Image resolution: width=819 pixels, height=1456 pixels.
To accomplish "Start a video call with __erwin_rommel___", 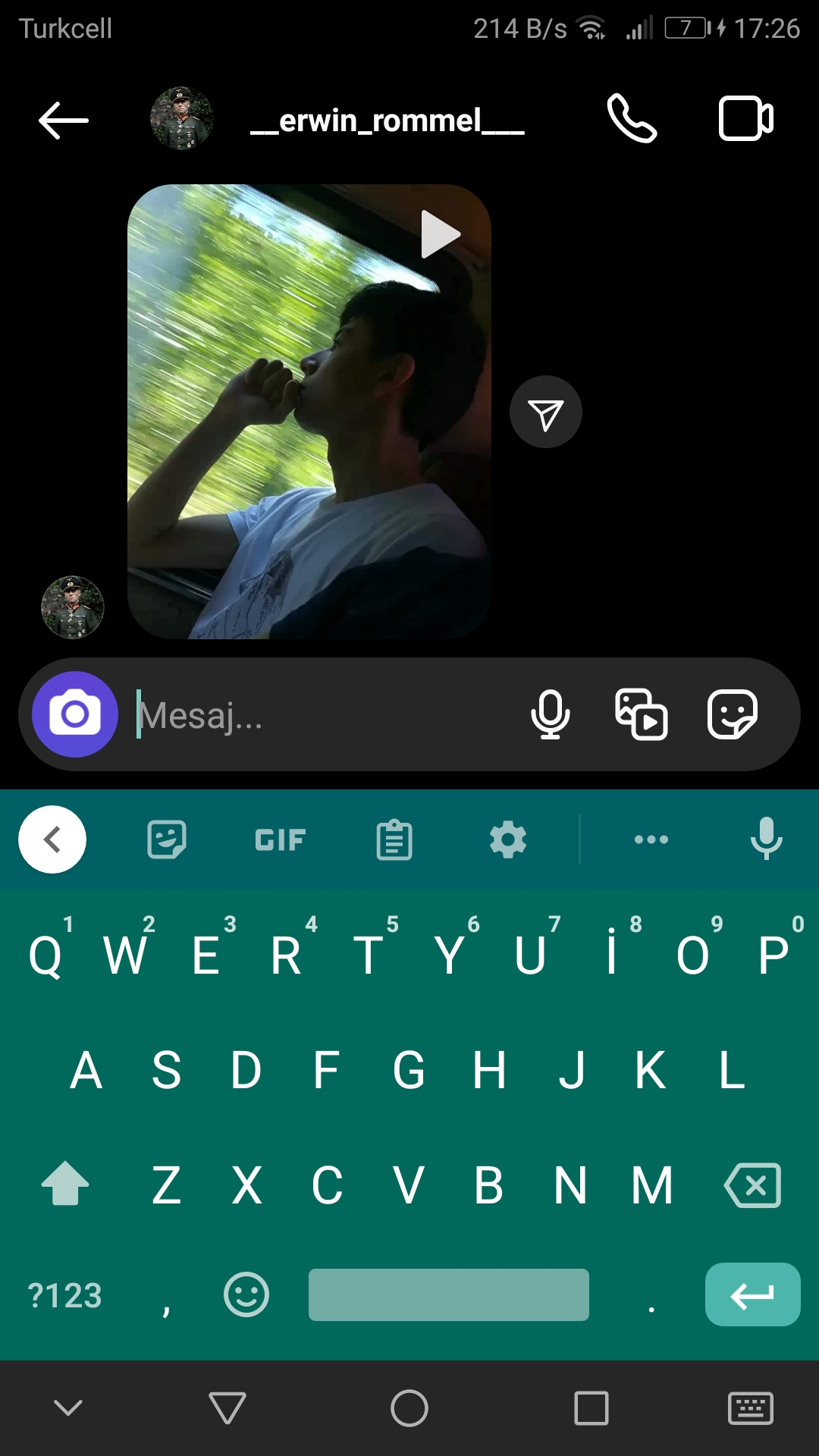I will click(x=745, y=118).
